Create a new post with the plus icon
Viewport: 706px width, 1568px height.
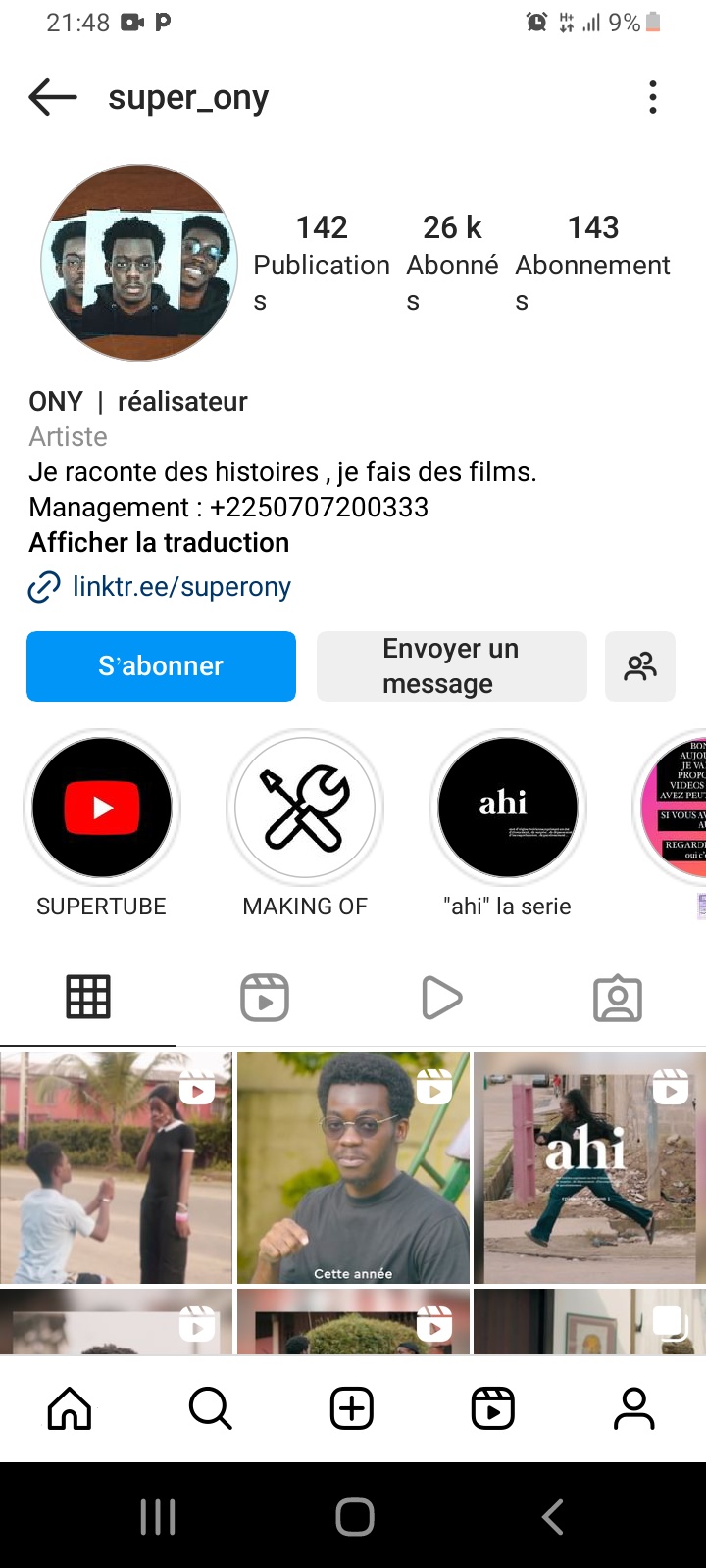coord(352,1409)
